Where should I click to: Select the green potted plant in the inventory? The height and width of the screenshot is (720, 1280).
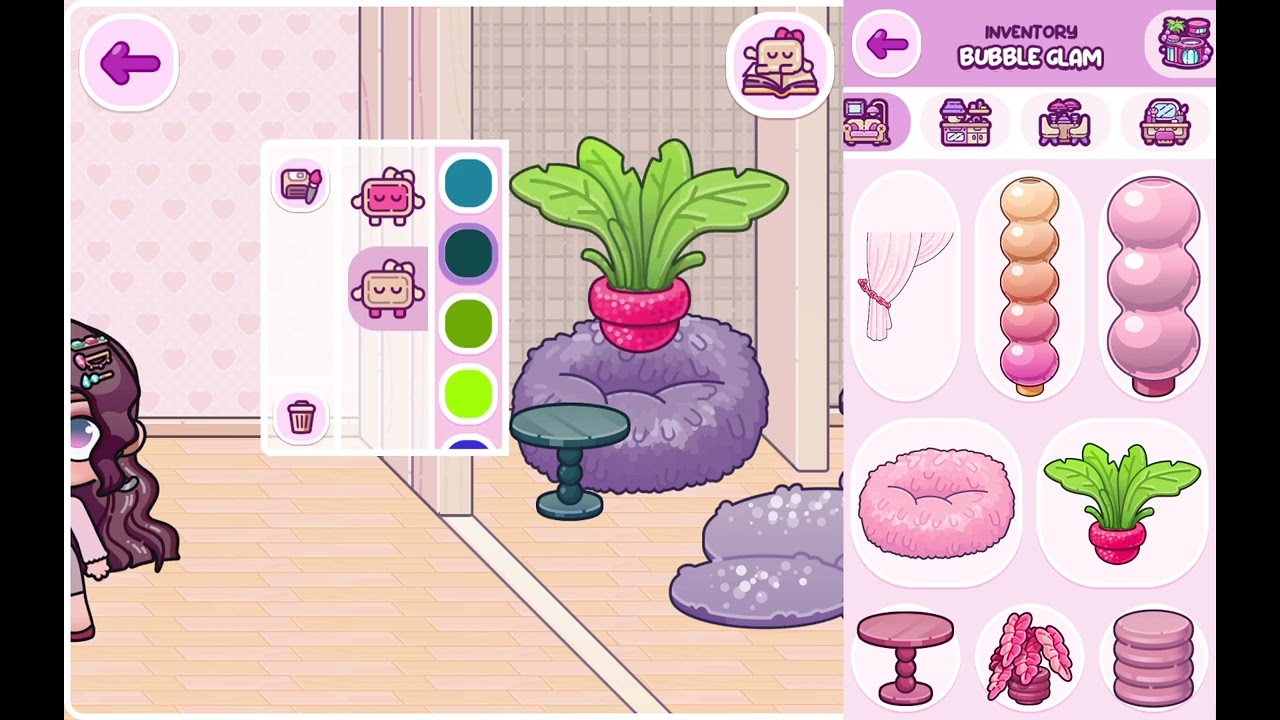[x=1122, y=502]
